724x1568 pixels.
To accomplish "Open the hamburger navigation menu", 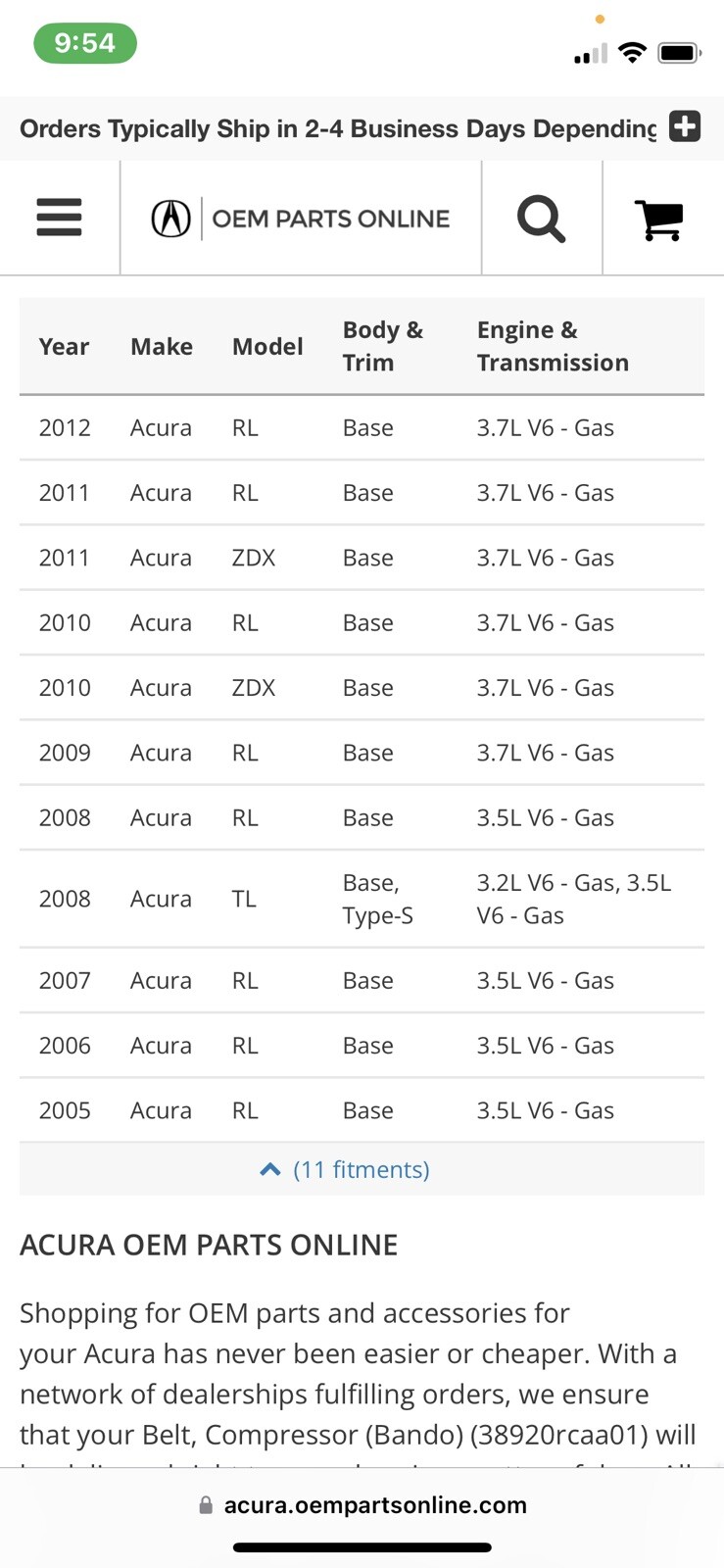I will tap(59, 218).
